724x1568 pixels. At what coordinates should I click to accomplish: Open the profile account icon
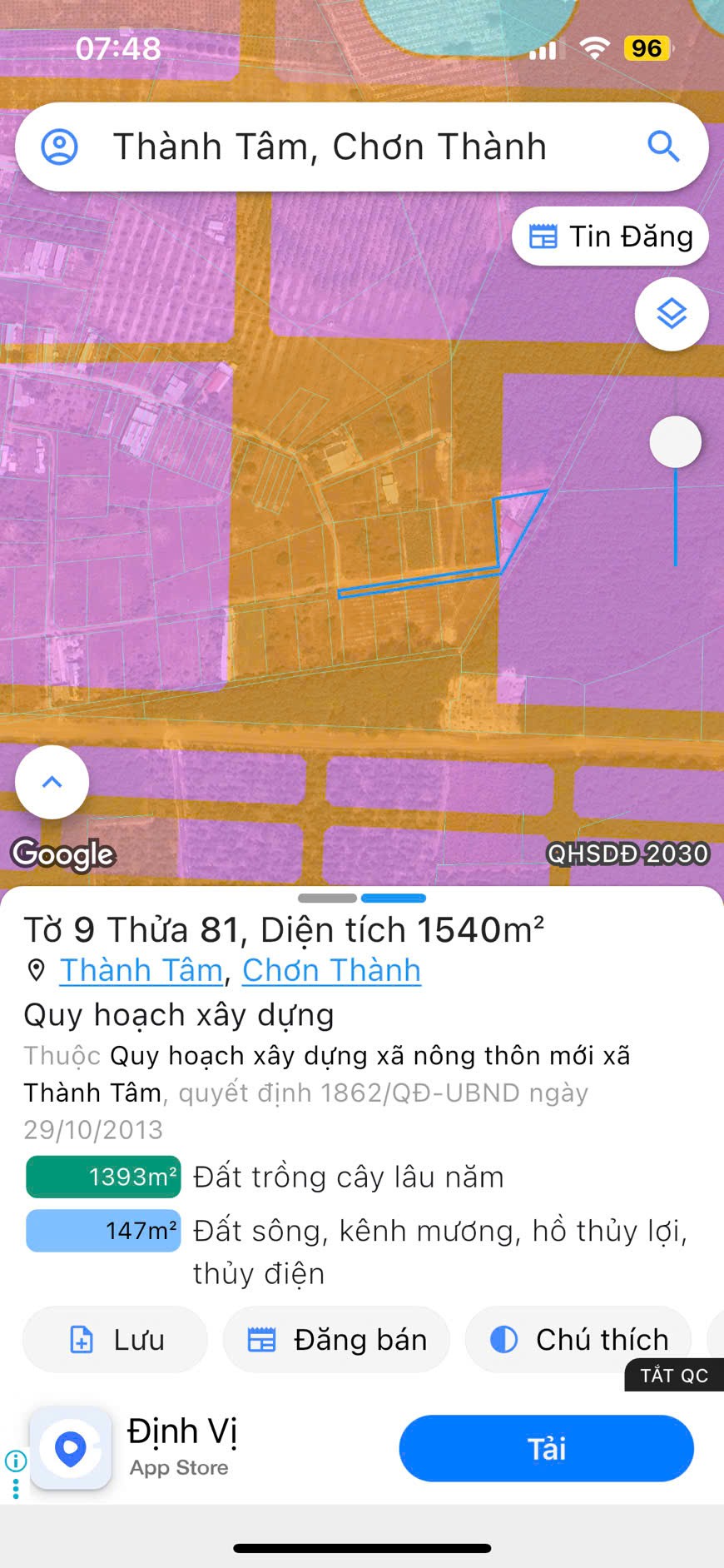tap(60, 147)
